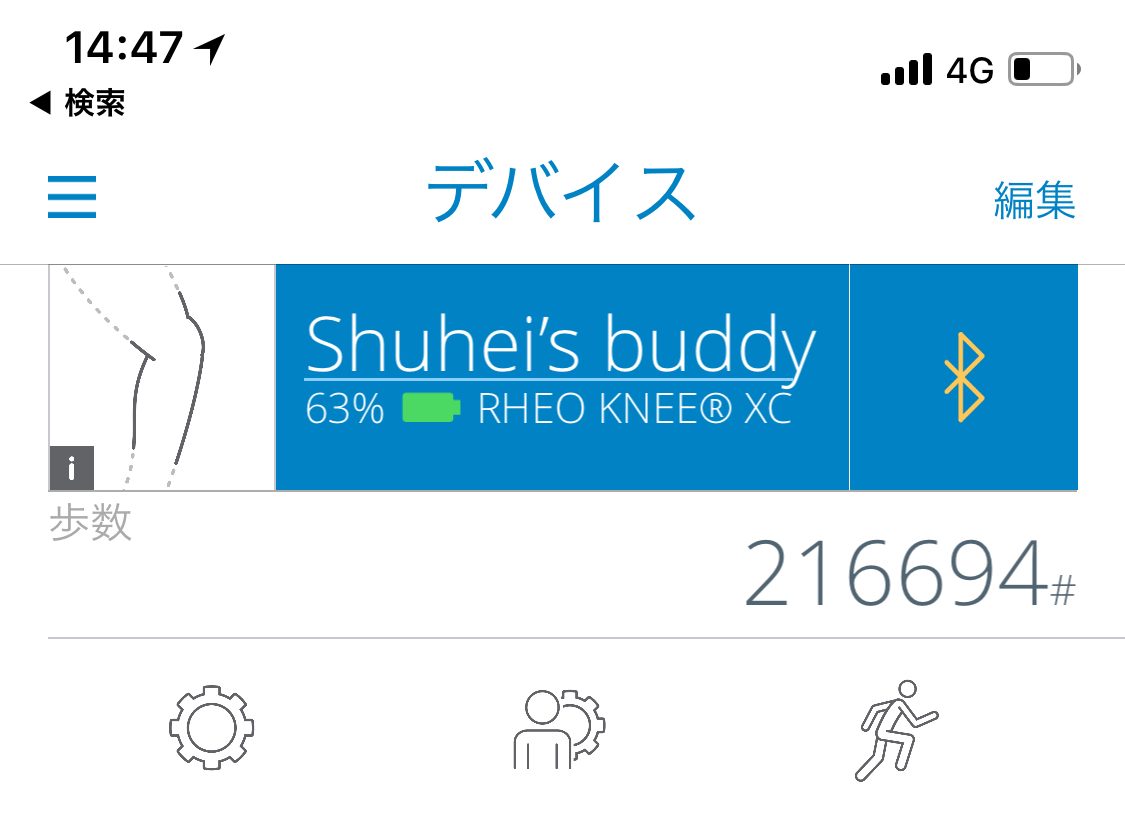Viewport: 1125px width, 813px height.
Task: Open the user settings icon
Action: pyautogui.click(x=559, y=729)
